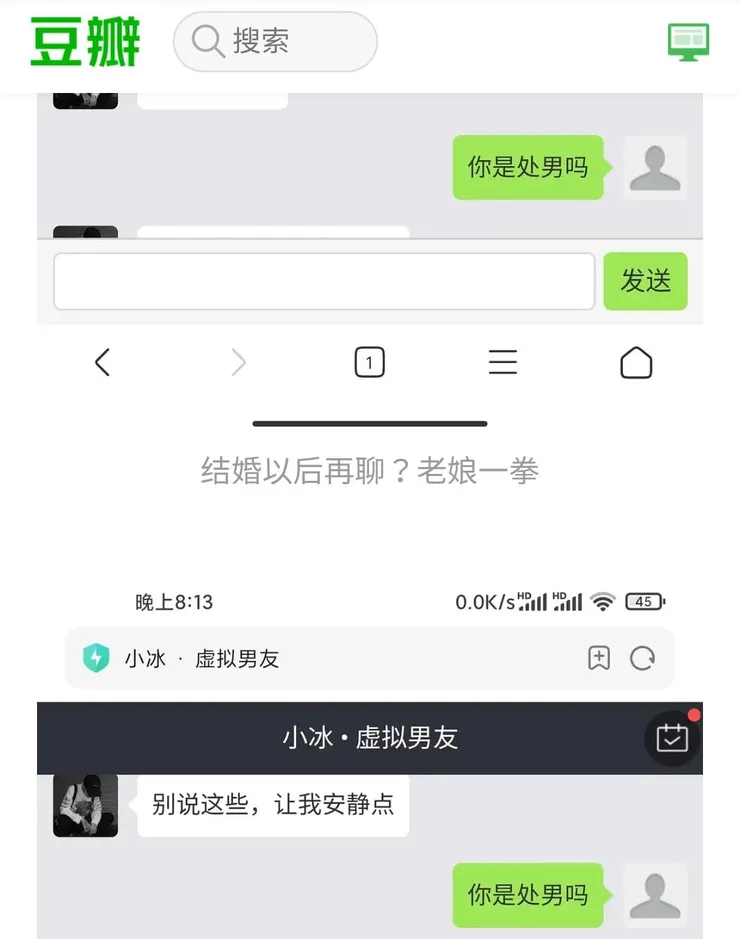
Task: Click the caption 结婚以后再聊？老娘一拳
Action: (x=369, y=470)
